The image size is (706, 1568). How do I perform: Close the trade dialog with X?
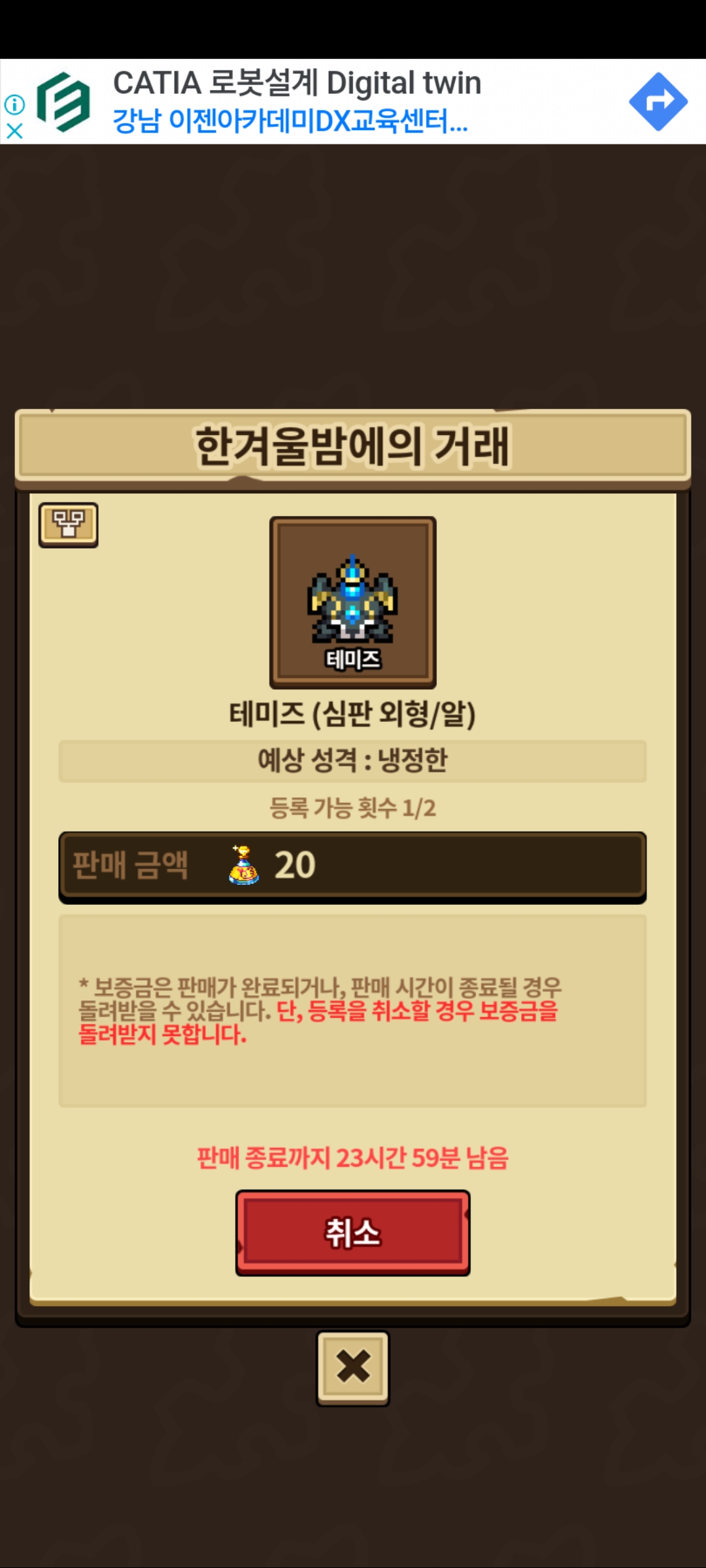click(352, 1367)
